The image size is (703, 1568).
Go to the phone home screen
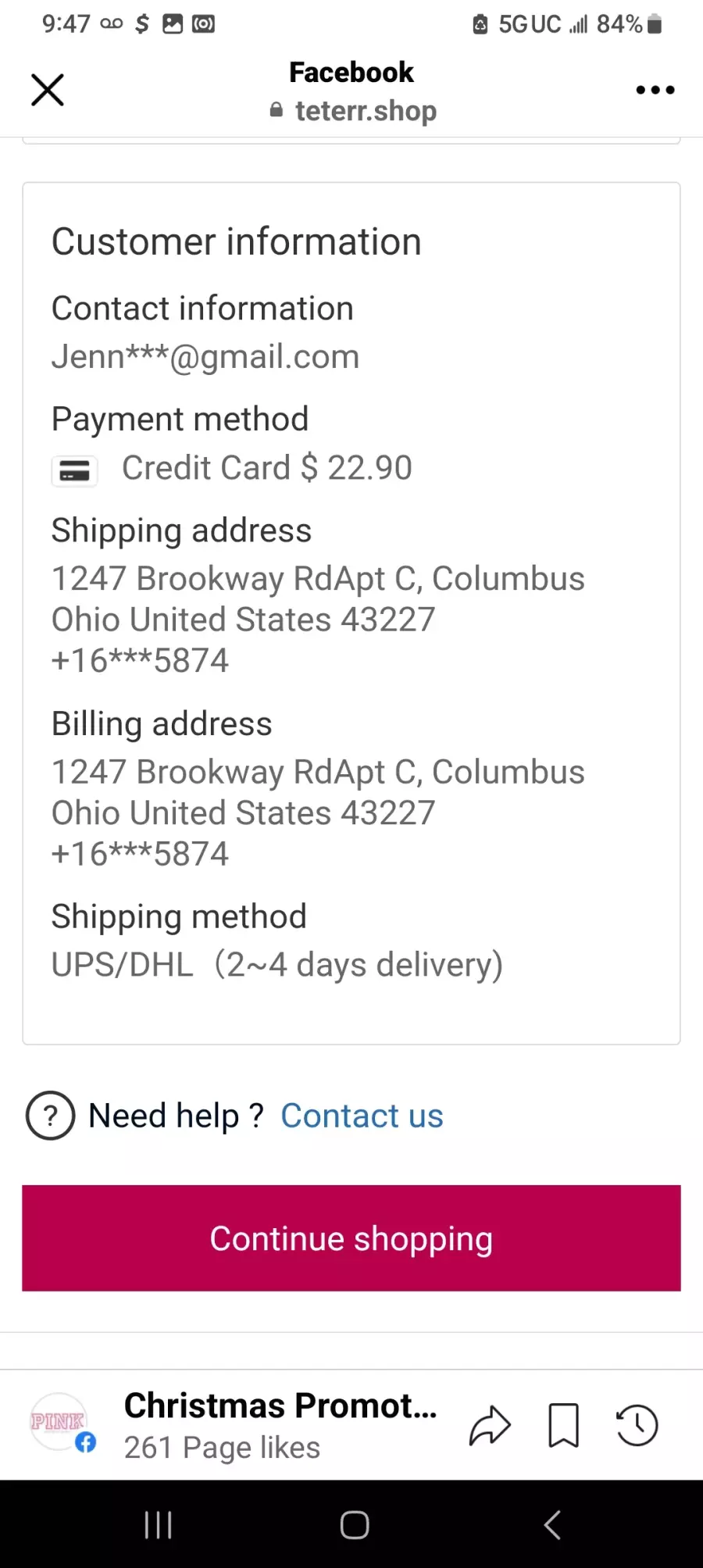pos(355,1524)
